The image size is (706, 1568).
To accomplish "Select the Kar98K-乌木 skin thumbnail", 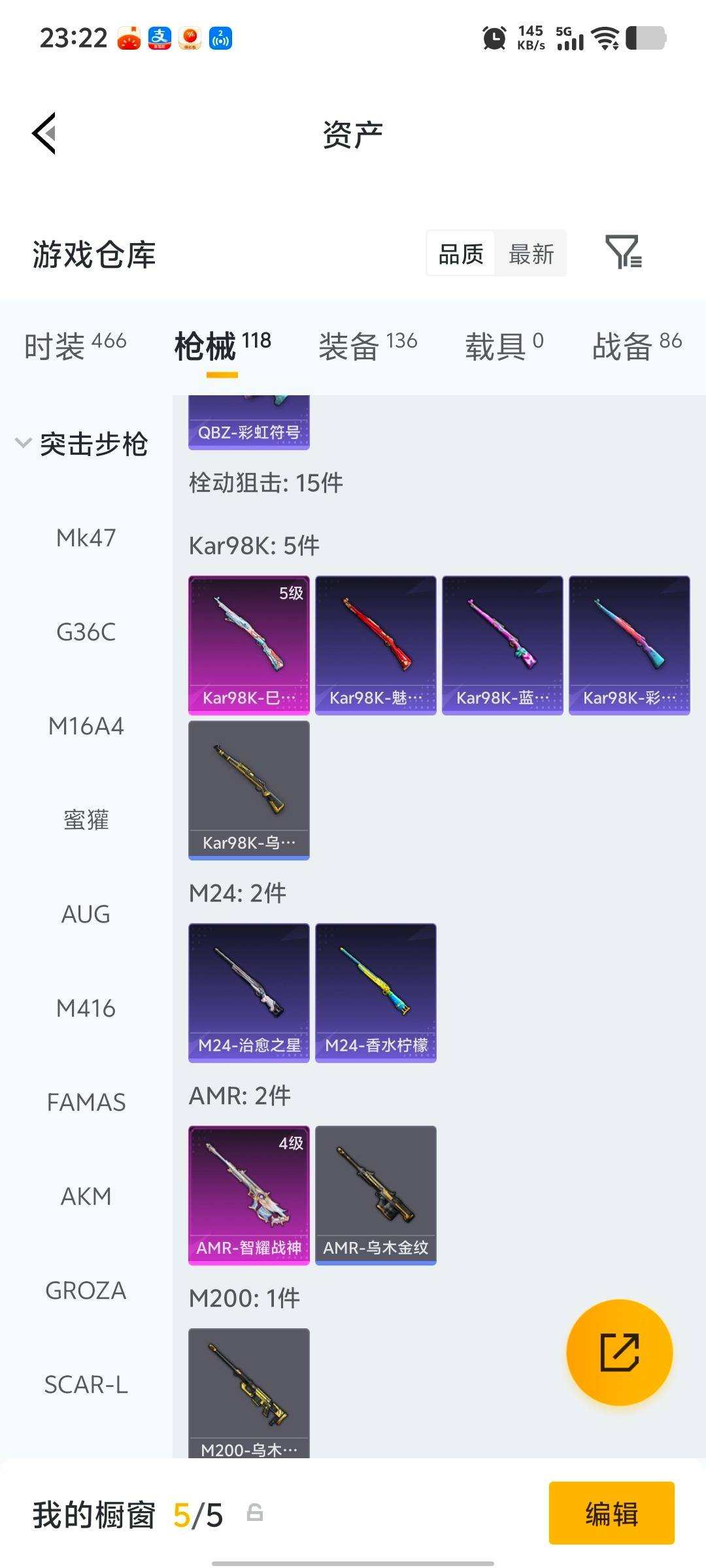I will 248,789.
